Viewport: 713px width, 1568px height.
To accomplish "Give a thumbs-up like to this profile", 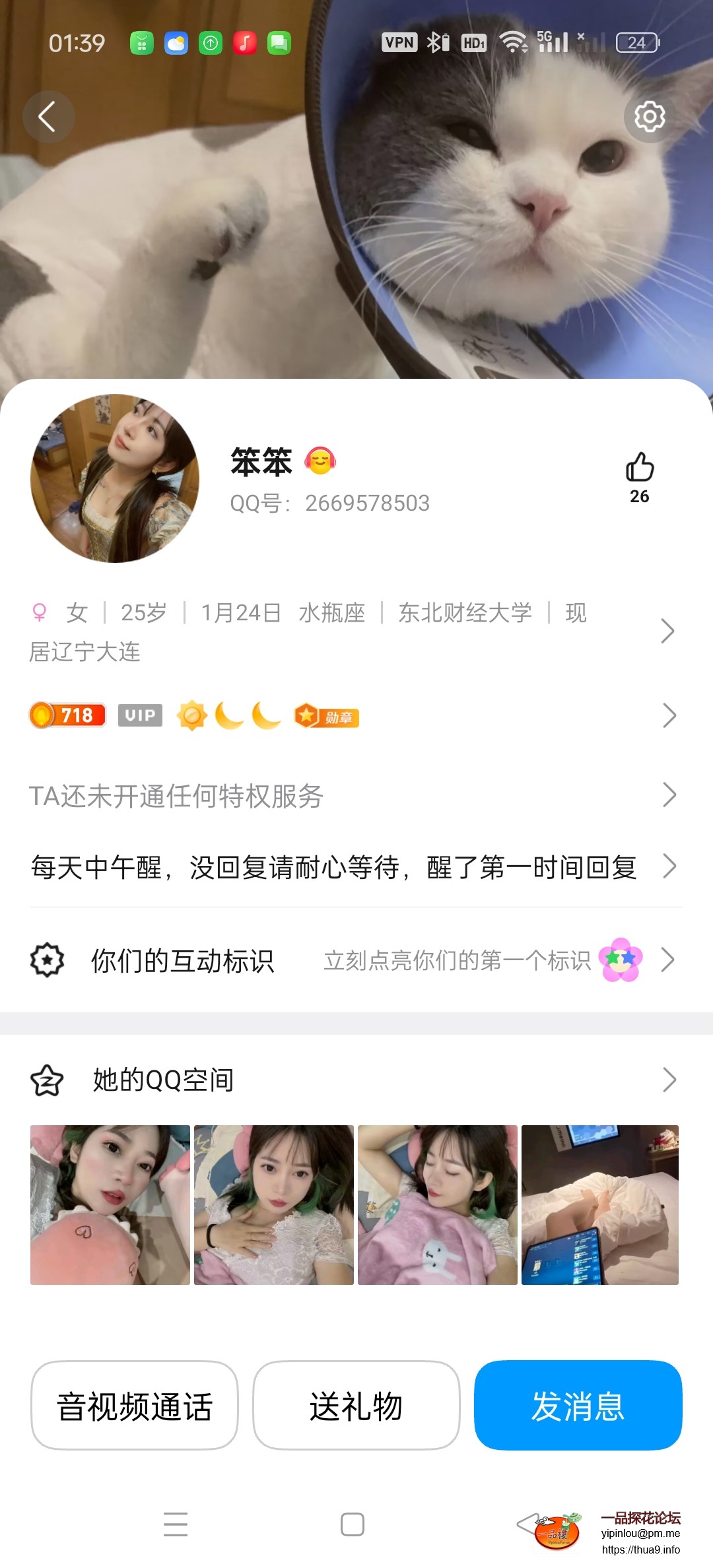I will (x=639, y=468).
